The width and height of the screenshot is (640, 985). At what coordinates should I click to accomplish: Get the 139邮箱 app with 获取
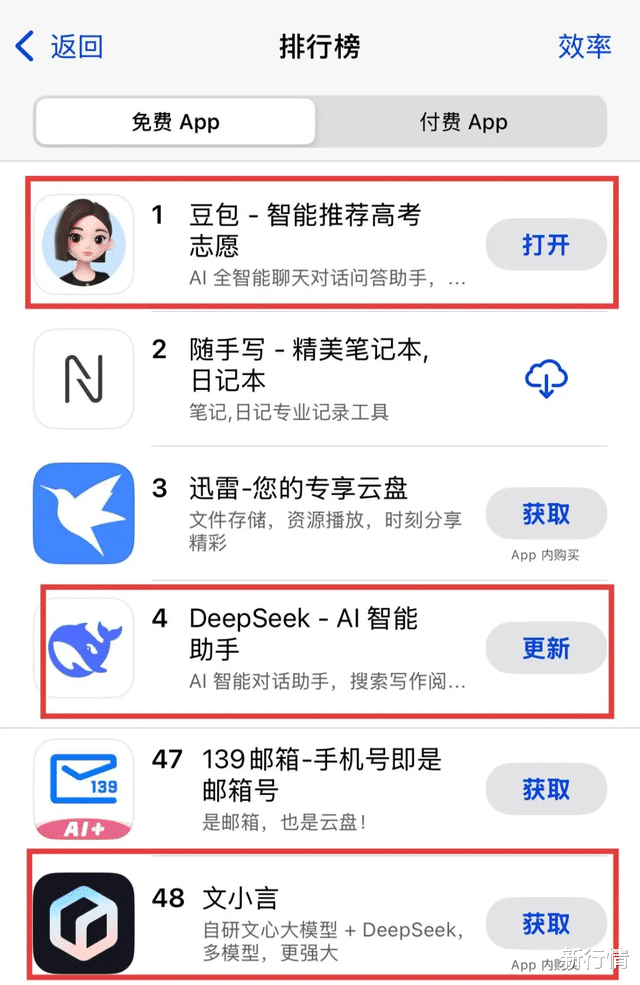[x=546, y=790]
